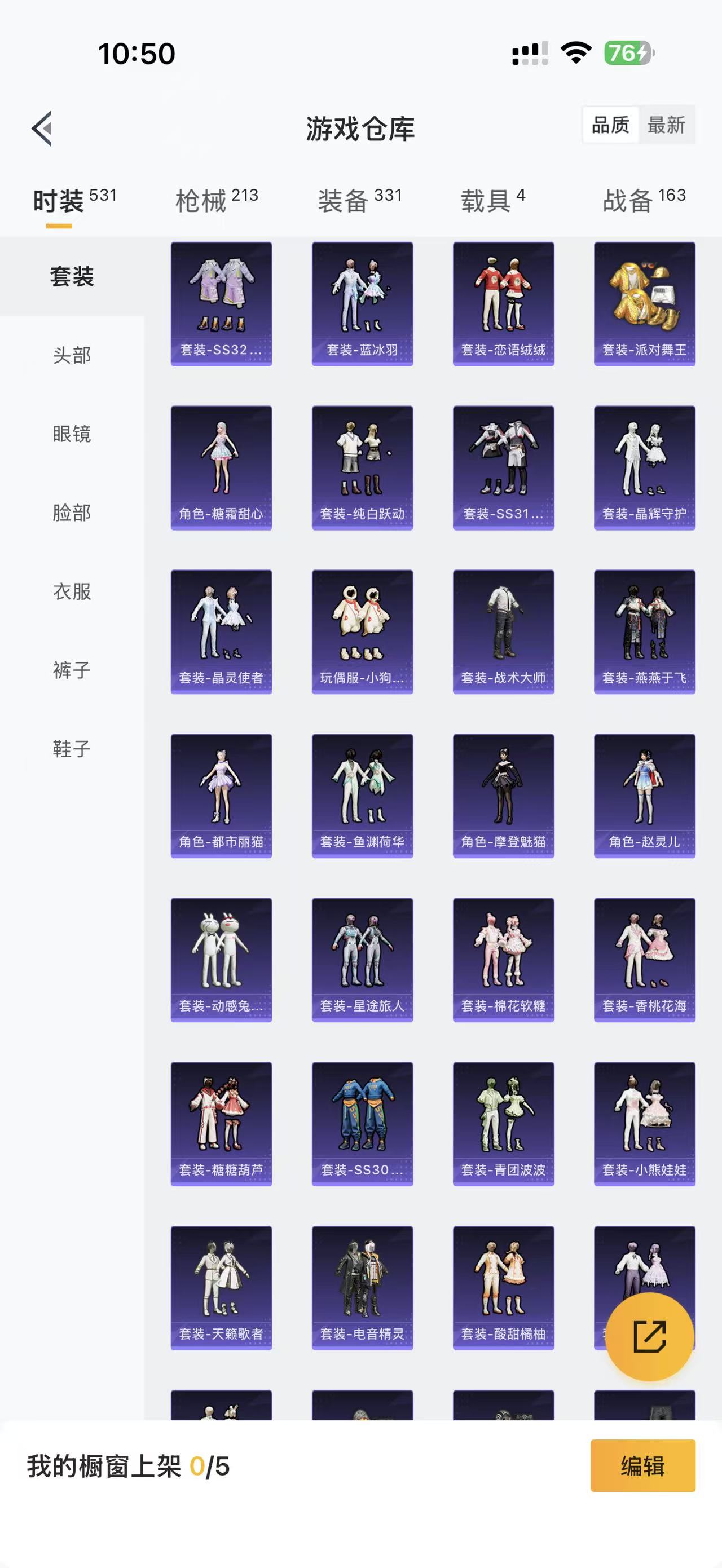This screenshot has width=722, height=1568.
Task: Tap the 编辑 button
Action: point(642,1466)
